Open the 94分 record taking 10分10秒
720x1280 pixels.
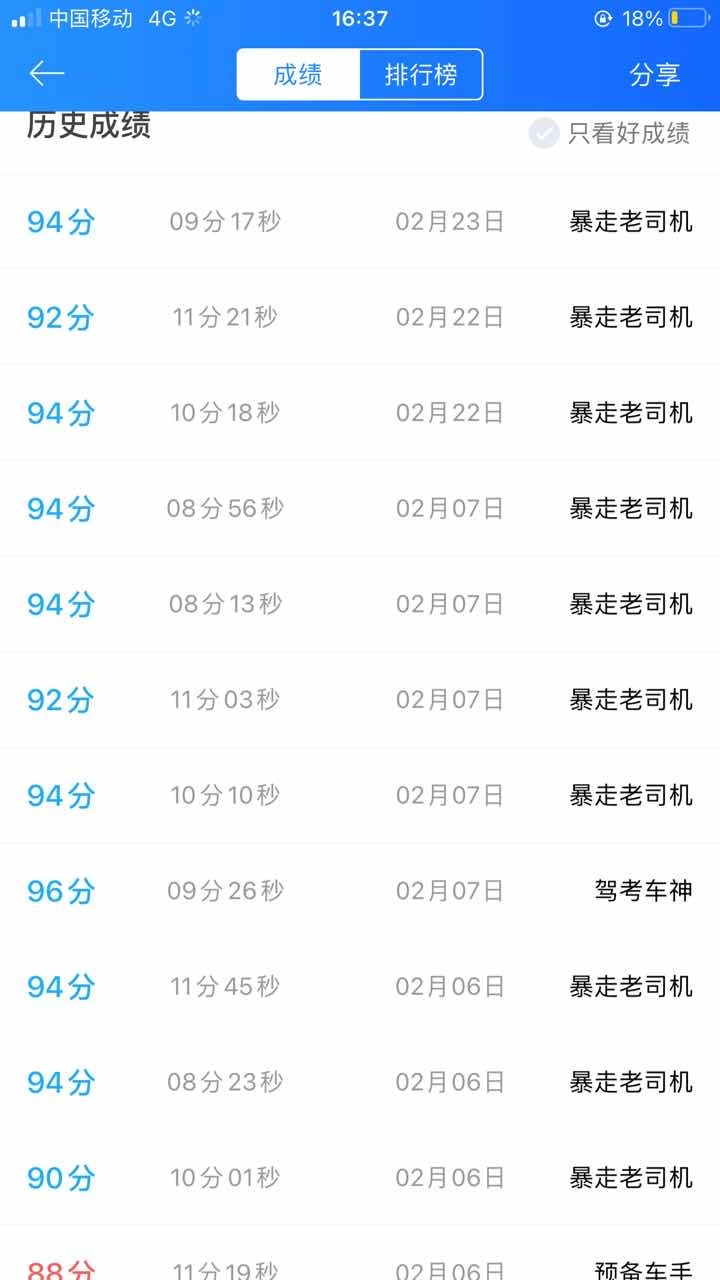(x=360, y=795)
